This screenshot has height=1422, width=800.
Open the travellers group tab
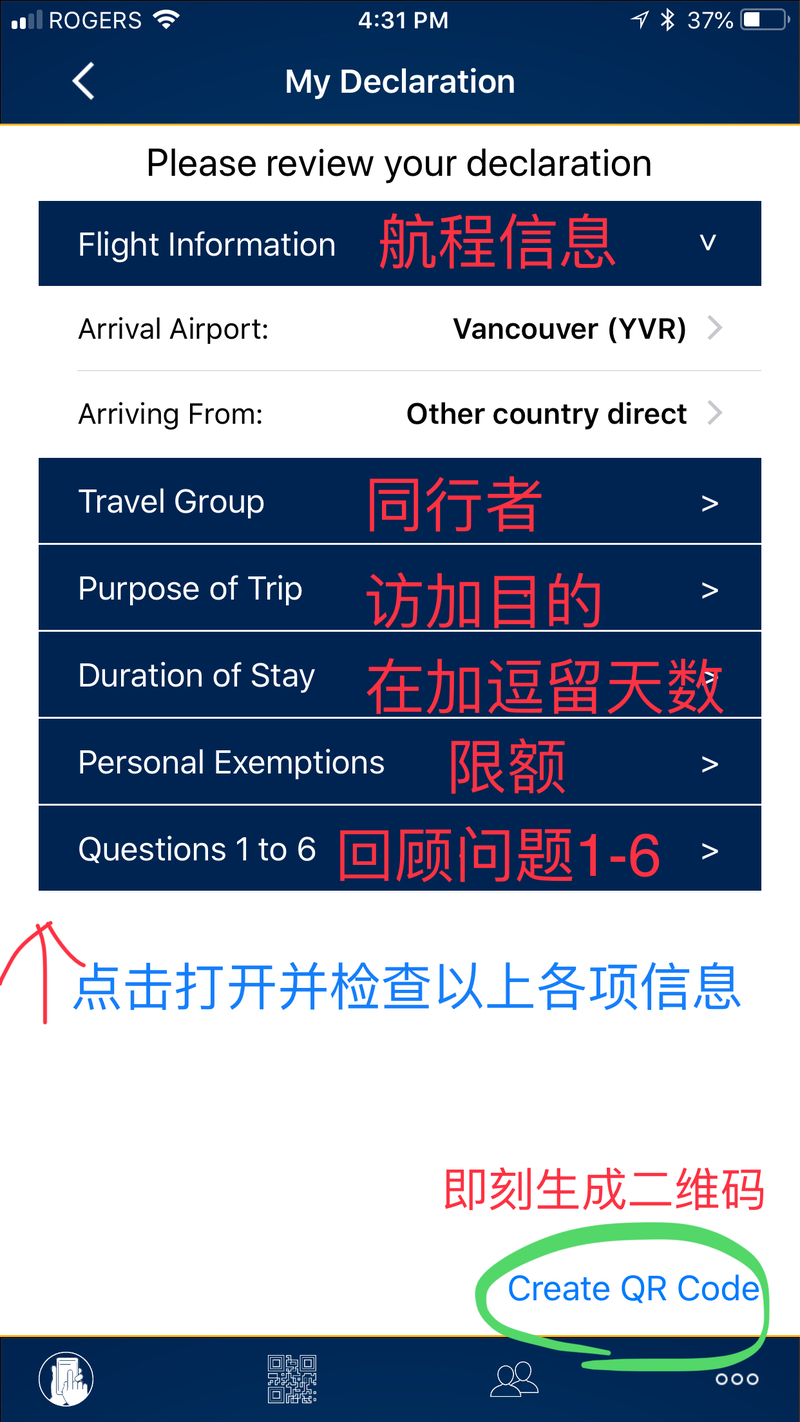(514, 1379)
